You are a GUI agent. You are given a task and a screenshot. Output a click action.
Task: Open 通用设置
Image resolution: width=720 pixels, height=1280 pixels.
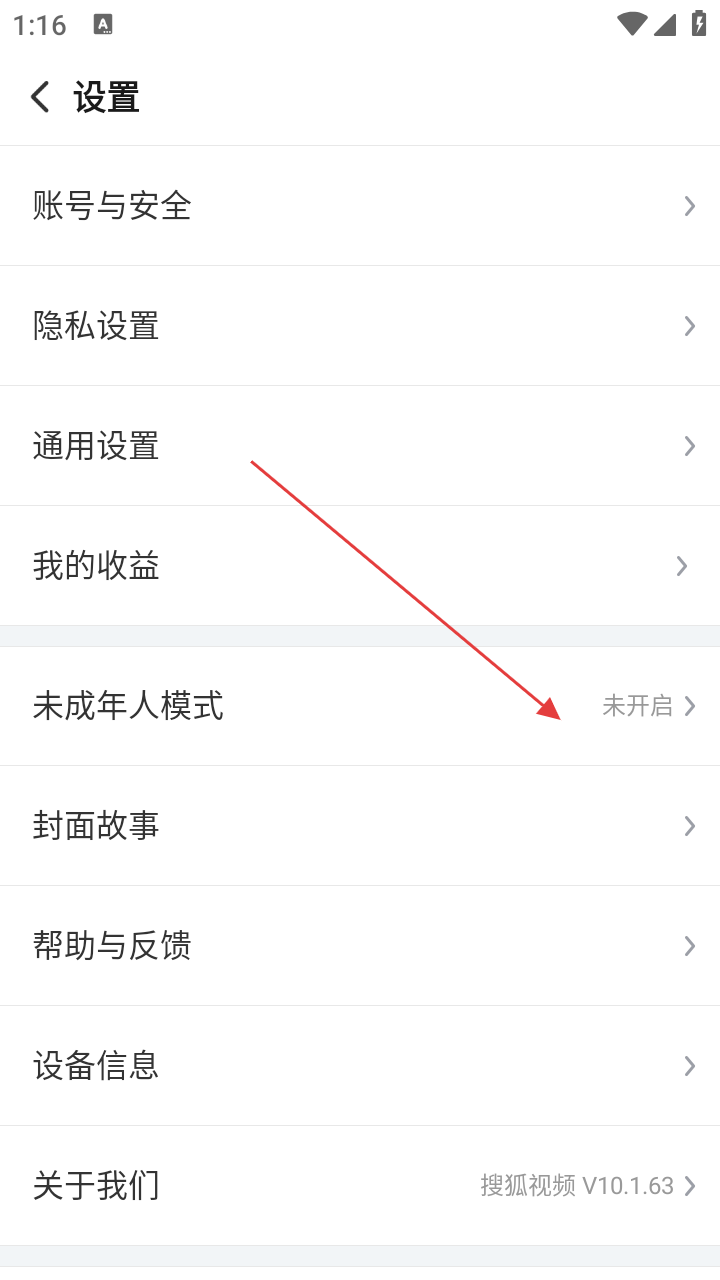360,446
